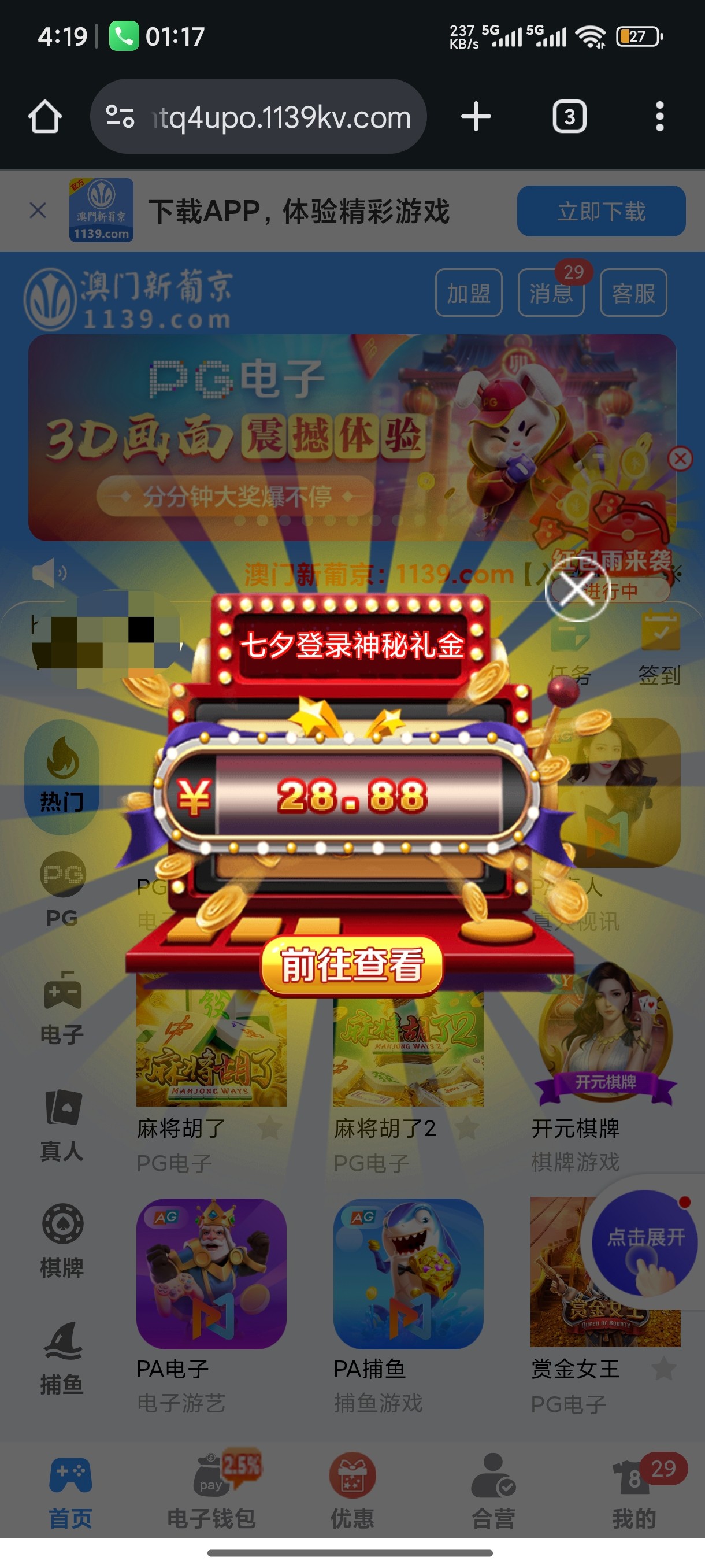The image size is (705, 1568).
Task: Open the browser overflow menu
Action: (659, 116)
